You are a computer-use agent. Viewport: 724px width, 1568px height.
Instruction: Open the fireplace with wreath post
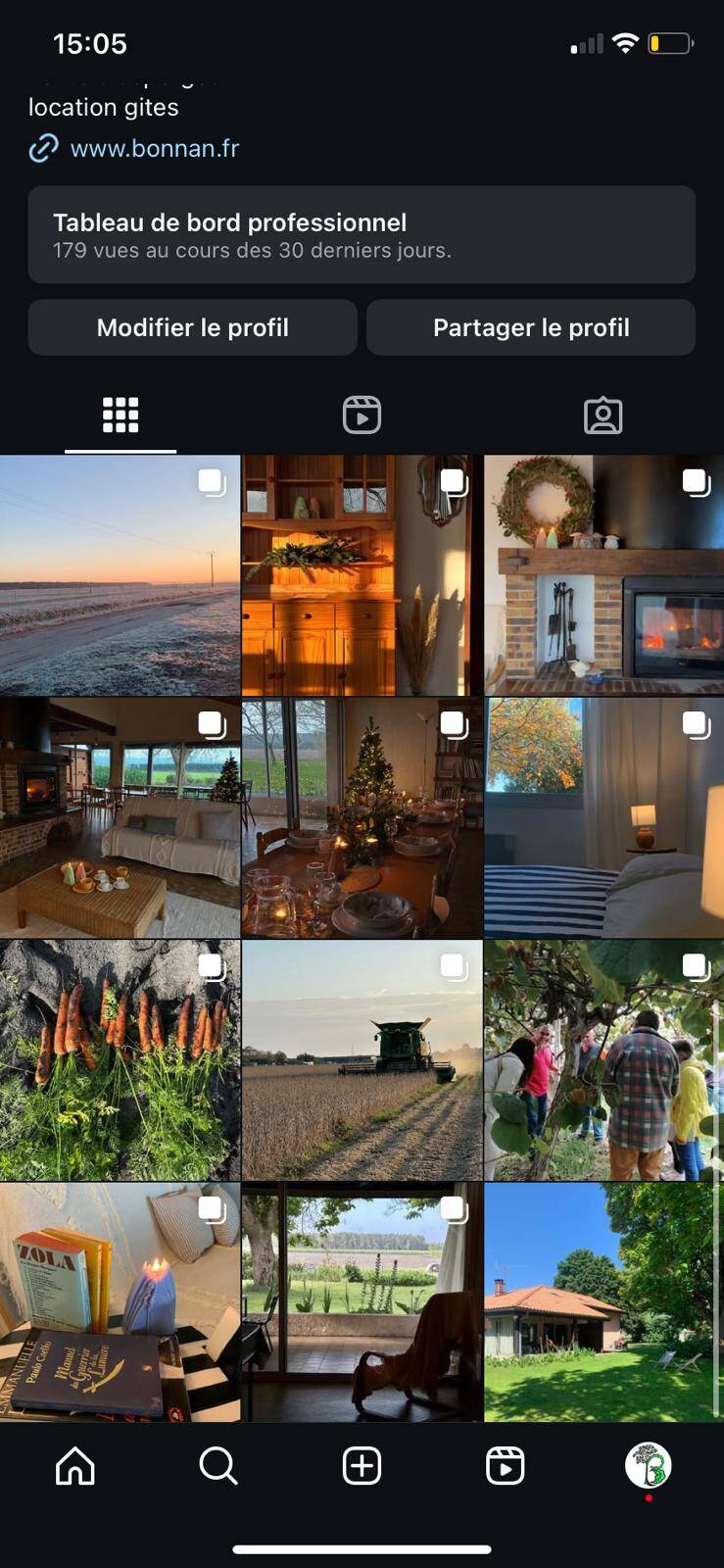[603, 575]
